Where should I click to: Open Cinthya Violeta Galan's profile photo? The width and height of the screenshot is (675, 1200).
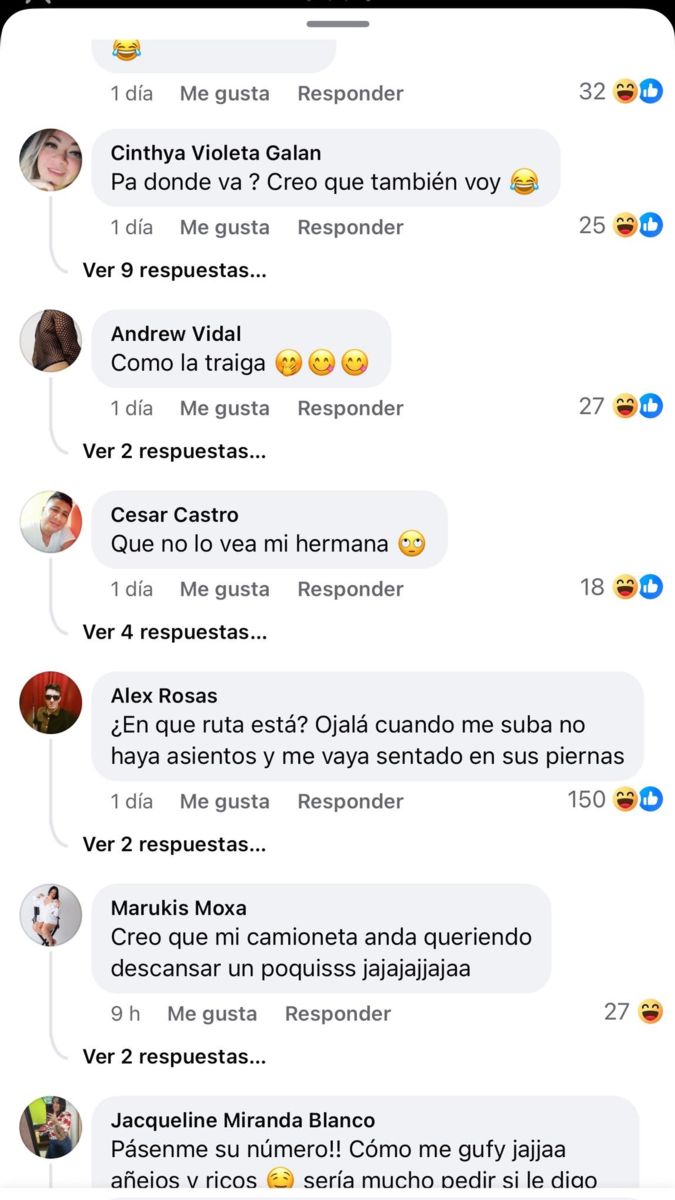click(x=51, y=160)
